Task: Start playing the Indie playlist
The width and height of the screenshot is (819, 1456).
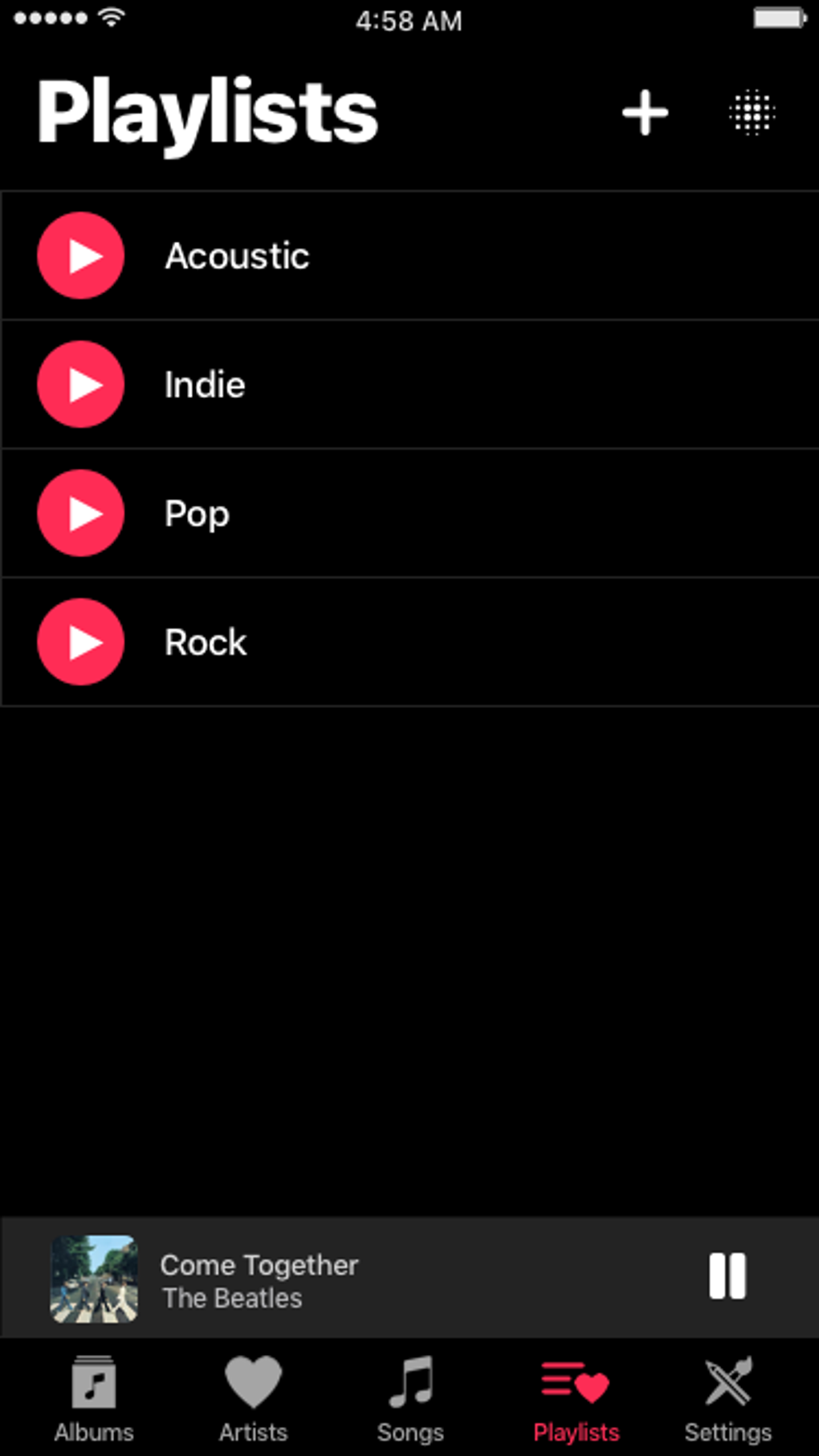Action: 81,384
